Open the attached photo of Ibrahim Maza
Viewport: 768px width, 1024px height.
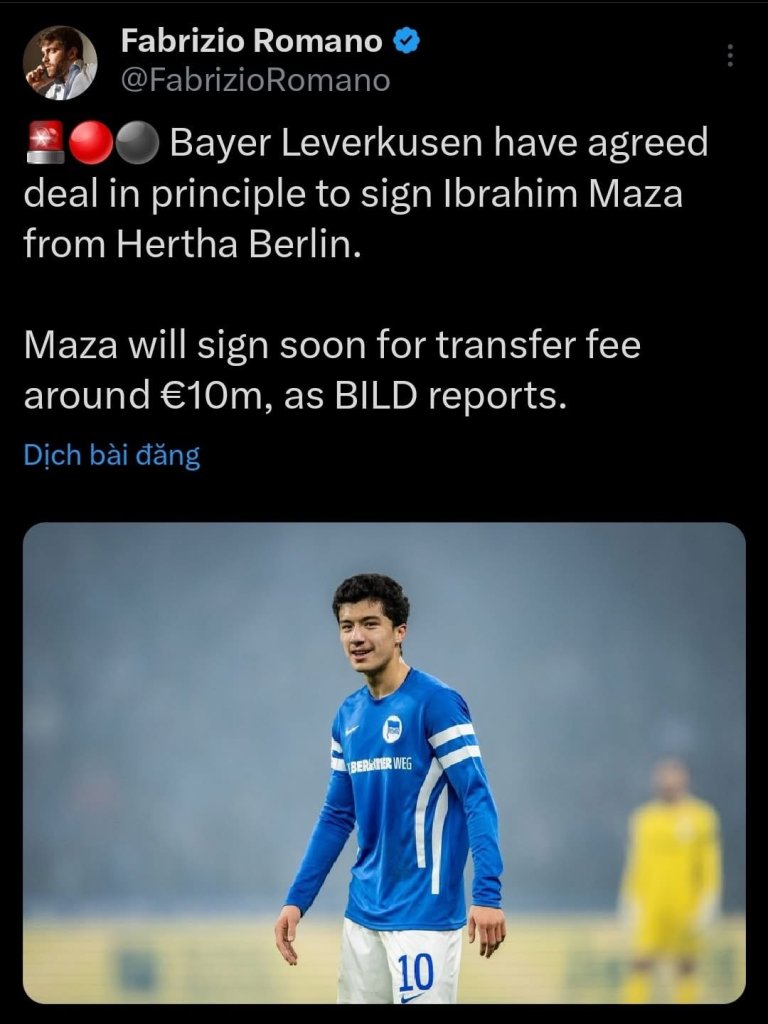[384, 762]
